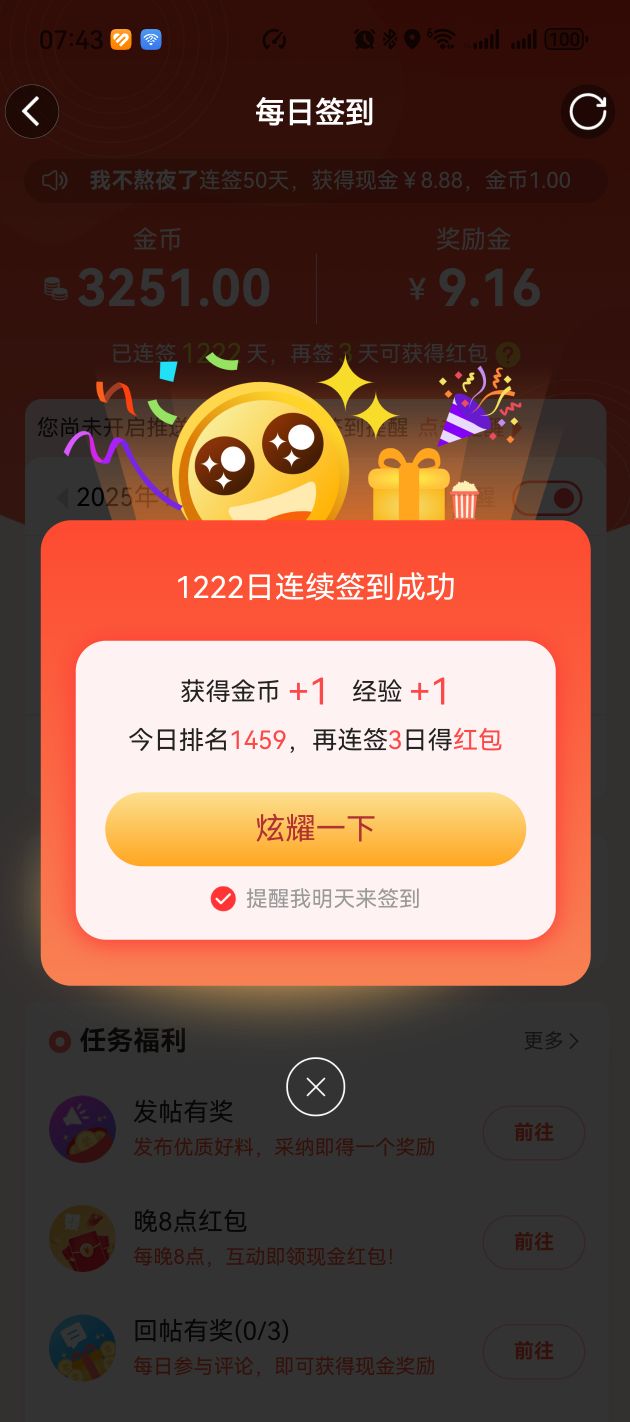This screenshot has height=1422, width=630.
Task: Close the sign-in success popup
Action: [315, 1087]
